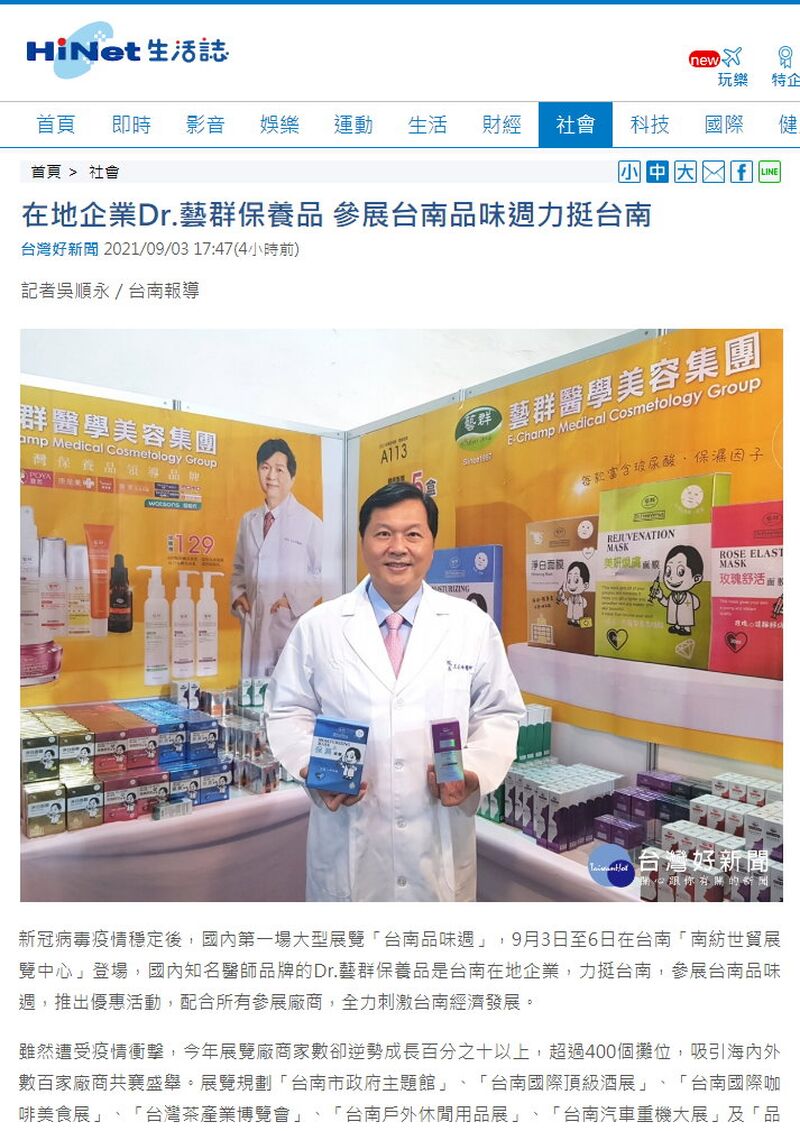The height and width of the screenshot is (1131, 800).
Task: Tap the 社會 breadcrumb link
Action: (x=104, y=172)
